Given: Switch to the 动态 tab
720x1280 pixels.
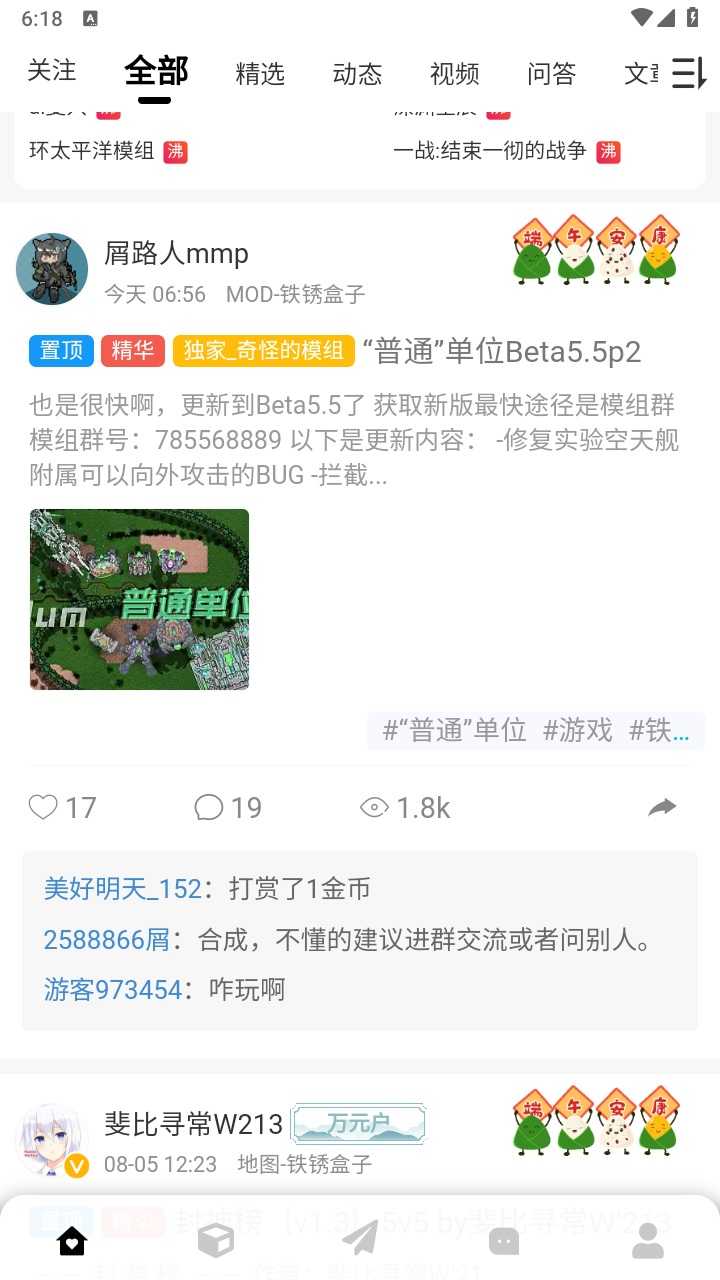Looking at the screenshot, I should coord(357,73).
